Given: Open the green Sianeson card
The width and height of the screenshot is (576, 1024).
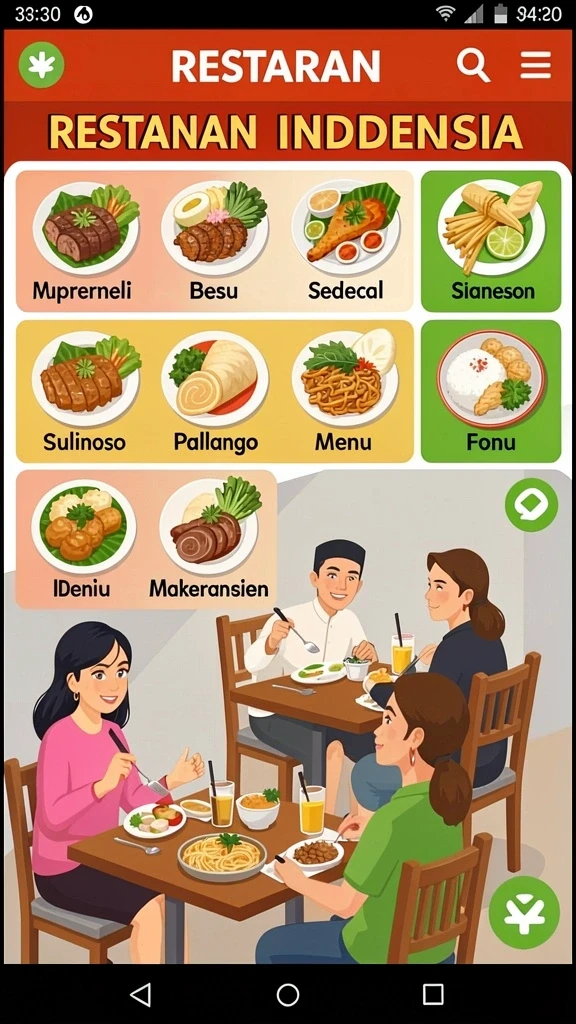Looking at the screenshot, I should [491, 241].
